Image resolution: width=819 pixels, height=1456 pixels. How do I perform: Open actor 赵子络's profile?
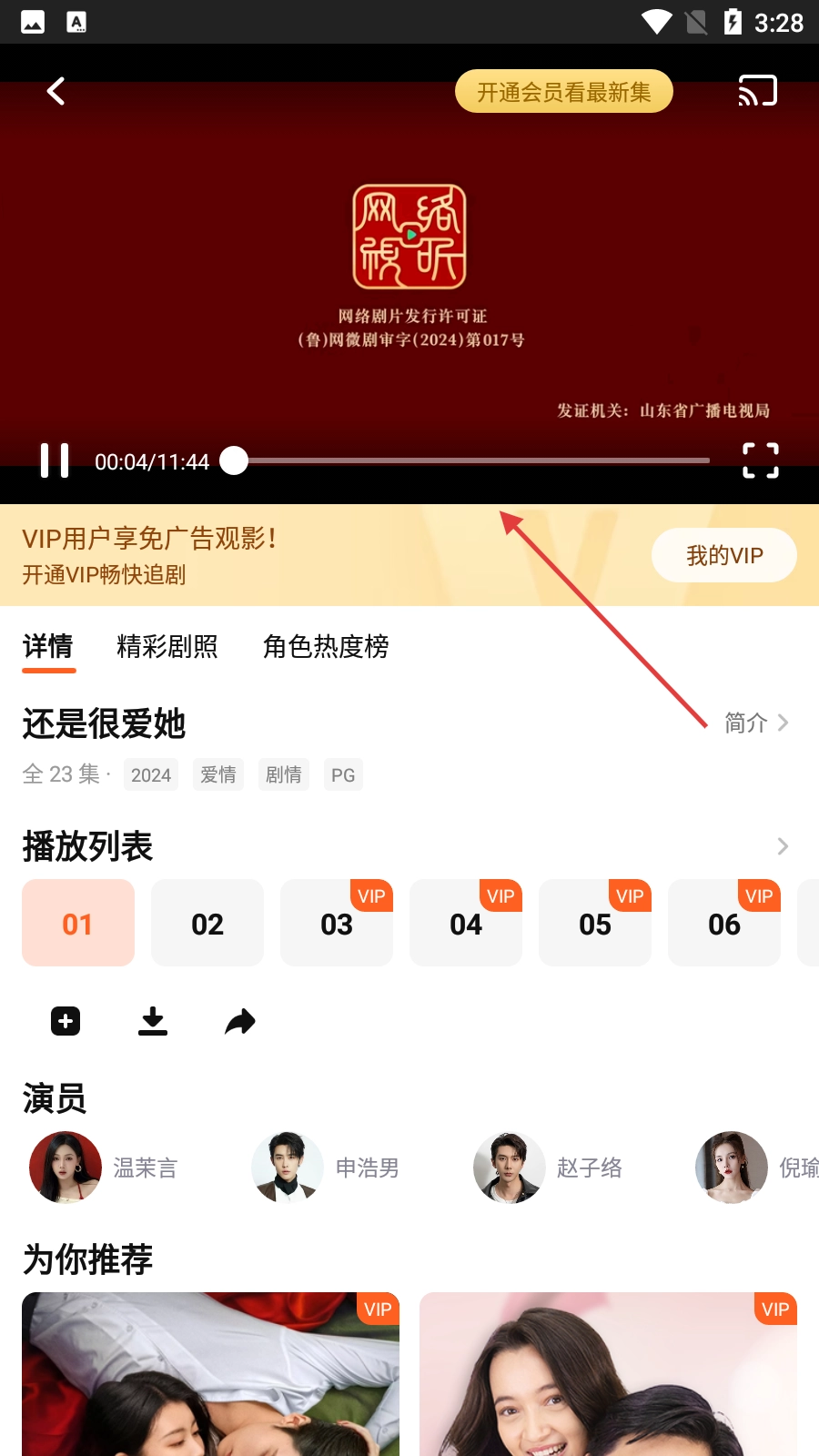[x=548, y=1168]
